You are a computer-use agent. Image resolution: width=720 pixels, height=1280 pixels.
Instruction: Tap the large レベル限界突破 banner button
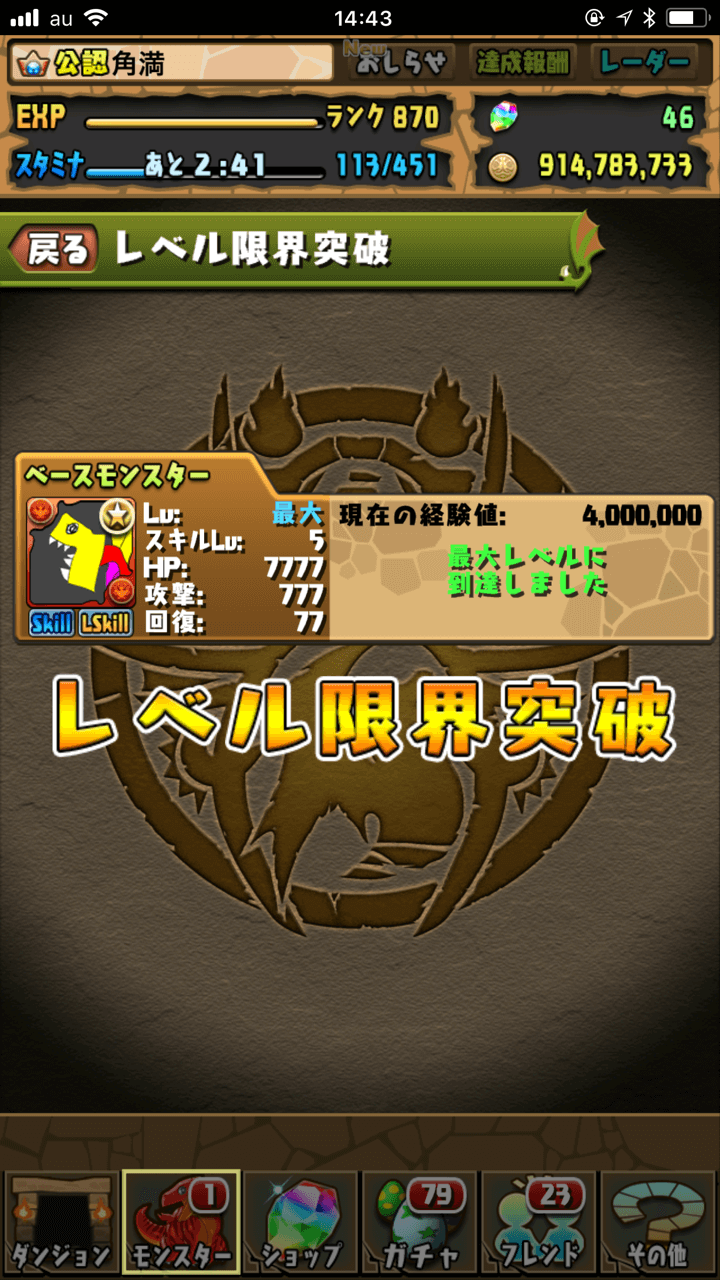[x=364, y=718]
